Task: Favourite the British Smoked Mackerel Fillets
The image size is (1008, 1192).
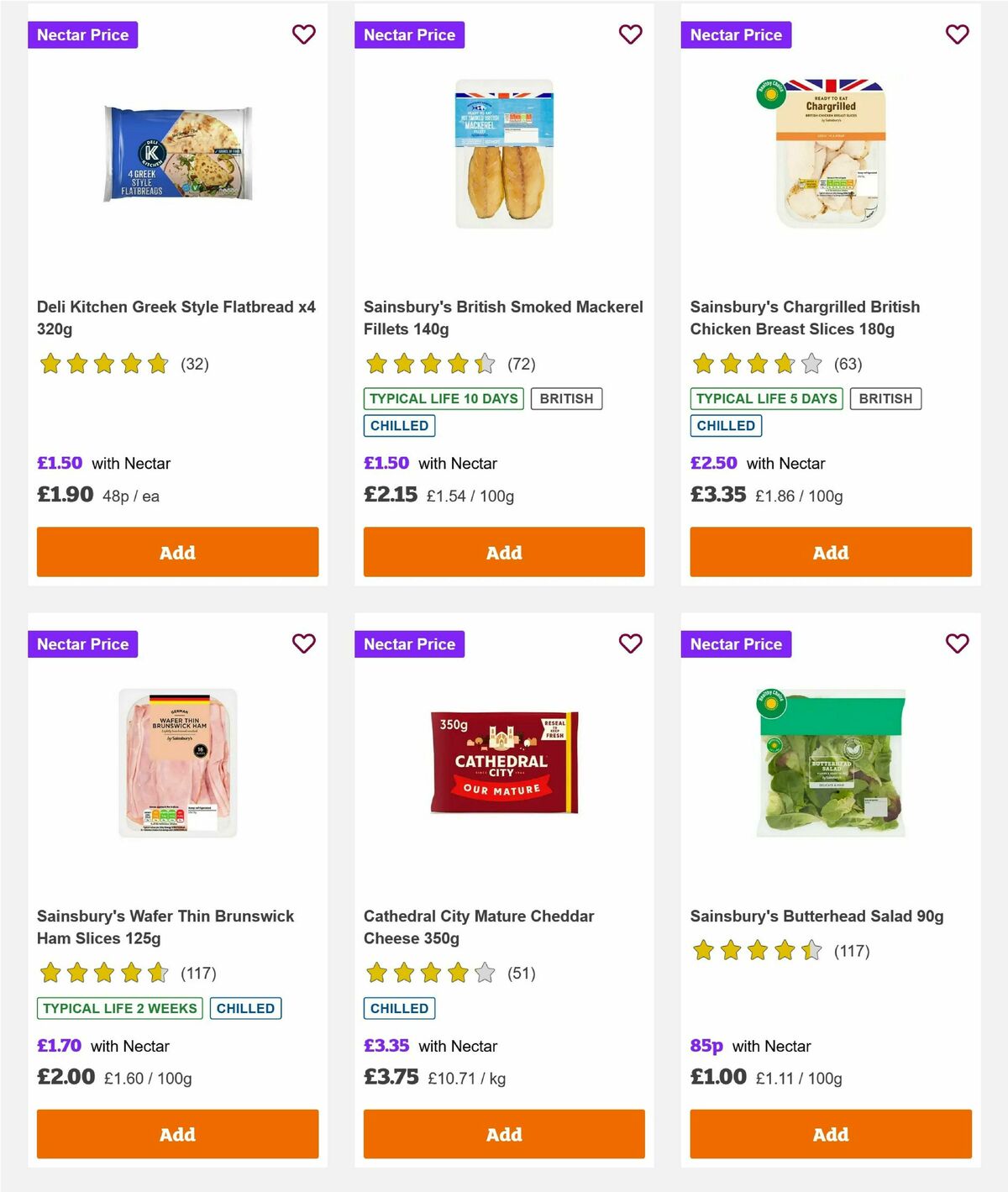Action: coord(631,34)
